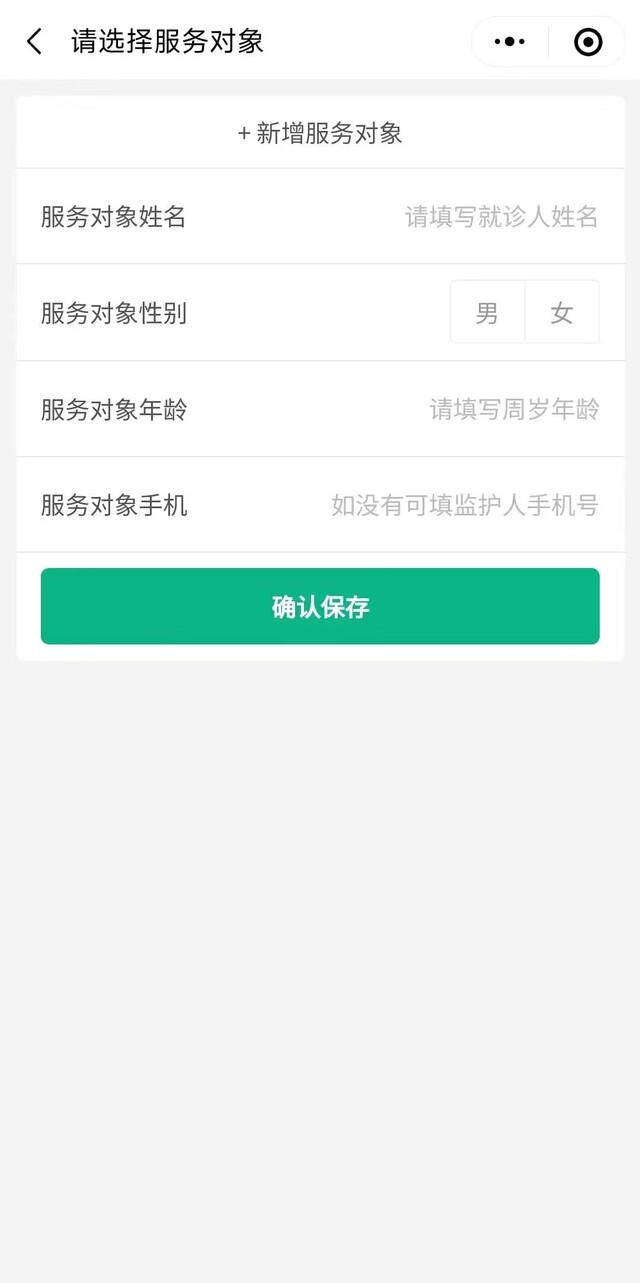Tap 确认保存 to save the form

(320, 606)
